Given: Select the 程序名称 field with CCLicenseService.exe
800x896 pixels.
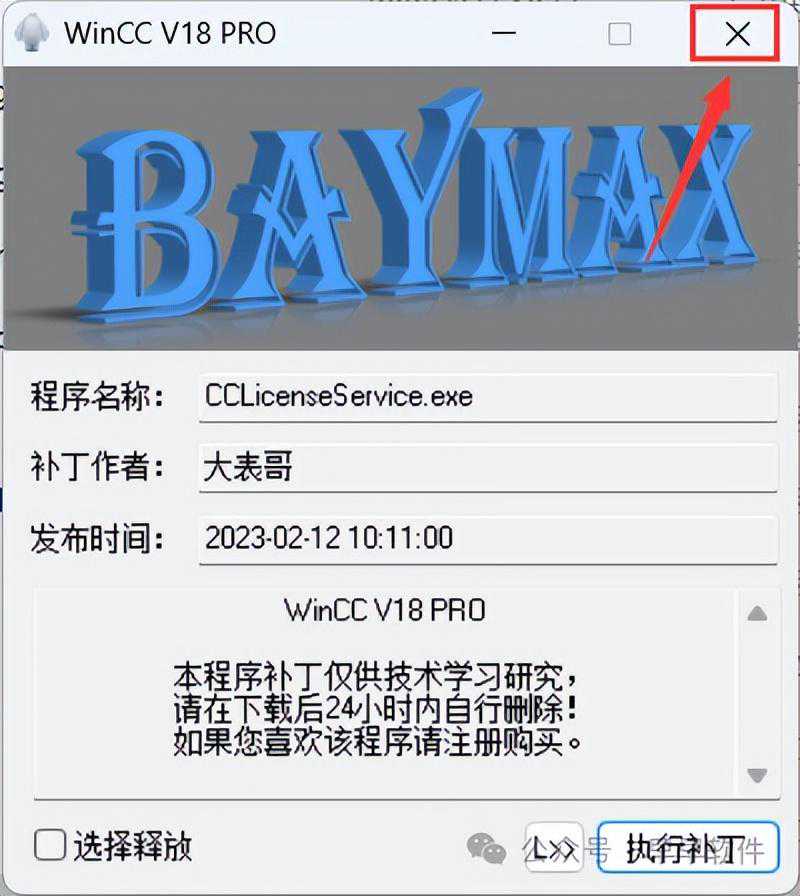Looking at the screenshot, I should 488,396.
